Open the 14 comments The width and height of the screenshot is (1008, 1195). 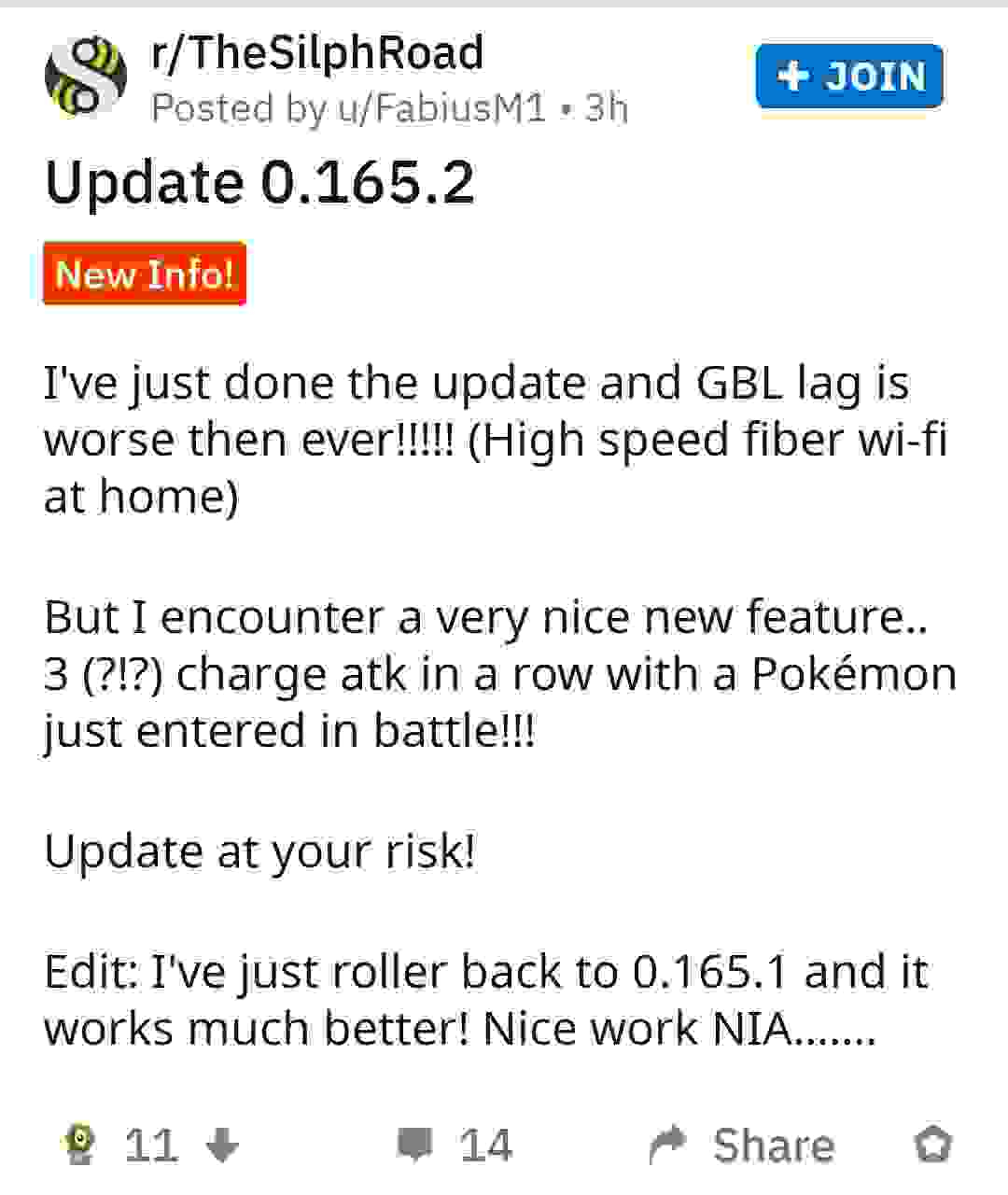(x=455, y=1145)
